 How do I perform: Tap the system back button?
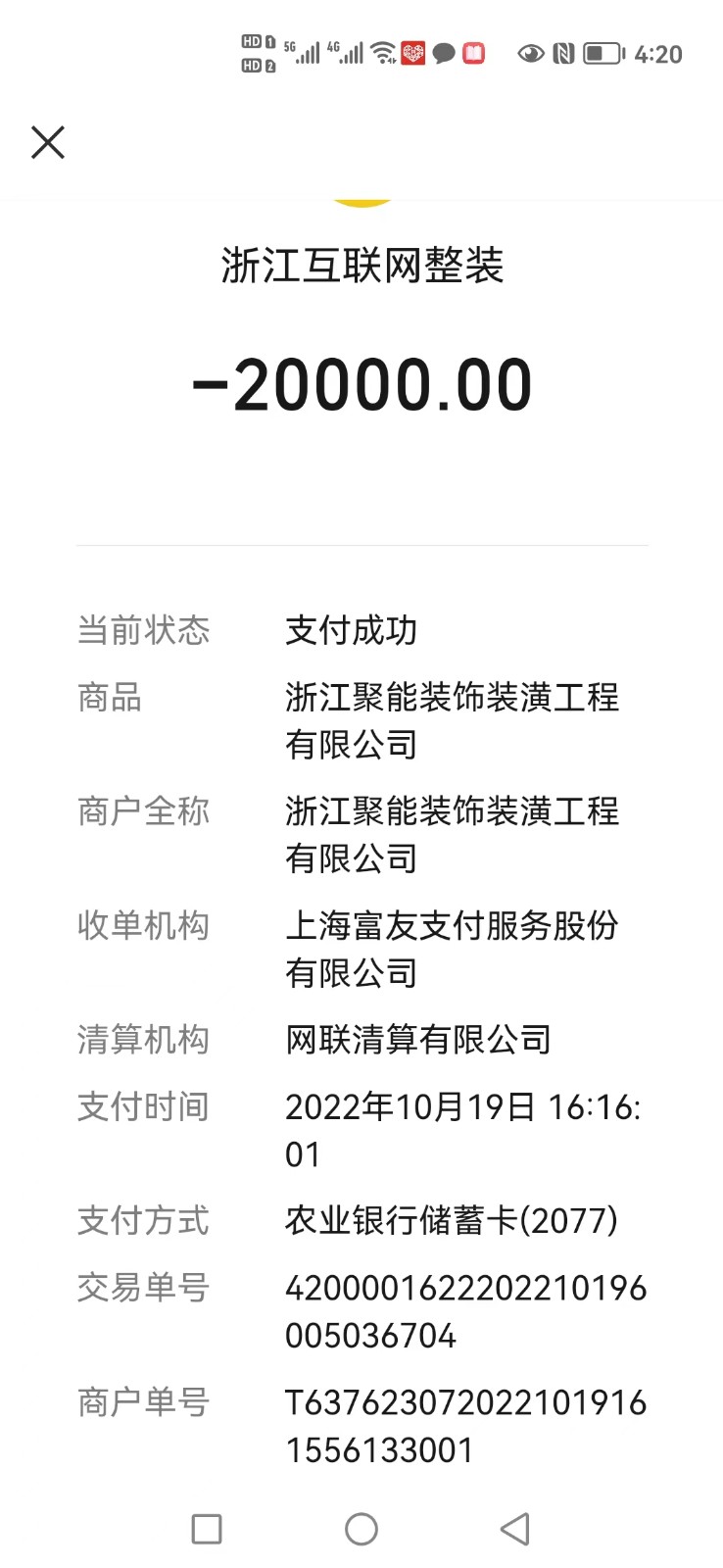[515, 1529]
